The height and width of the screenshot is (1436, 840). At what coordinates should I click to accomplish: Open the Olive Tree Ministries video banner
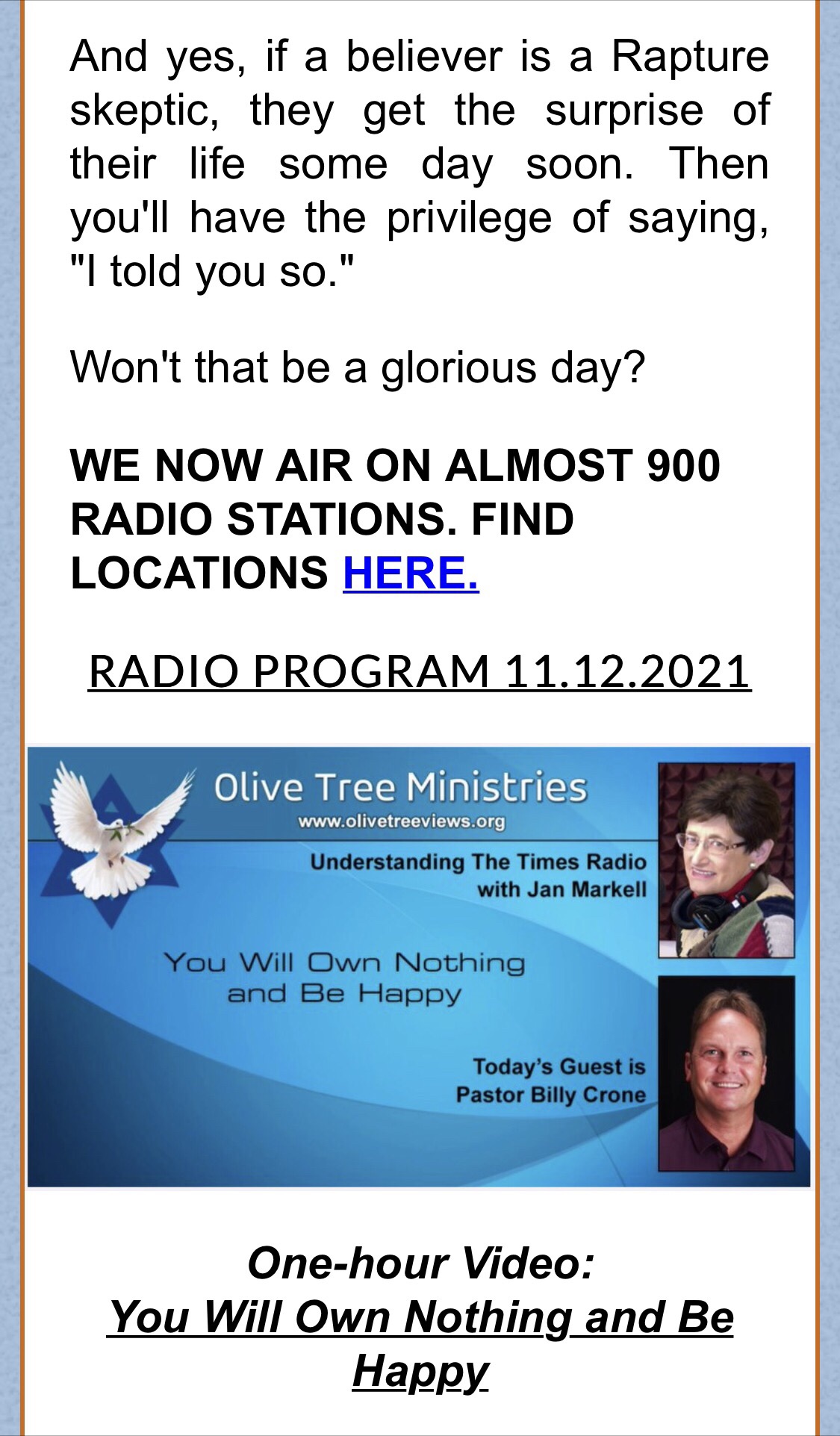click(418, 966)
